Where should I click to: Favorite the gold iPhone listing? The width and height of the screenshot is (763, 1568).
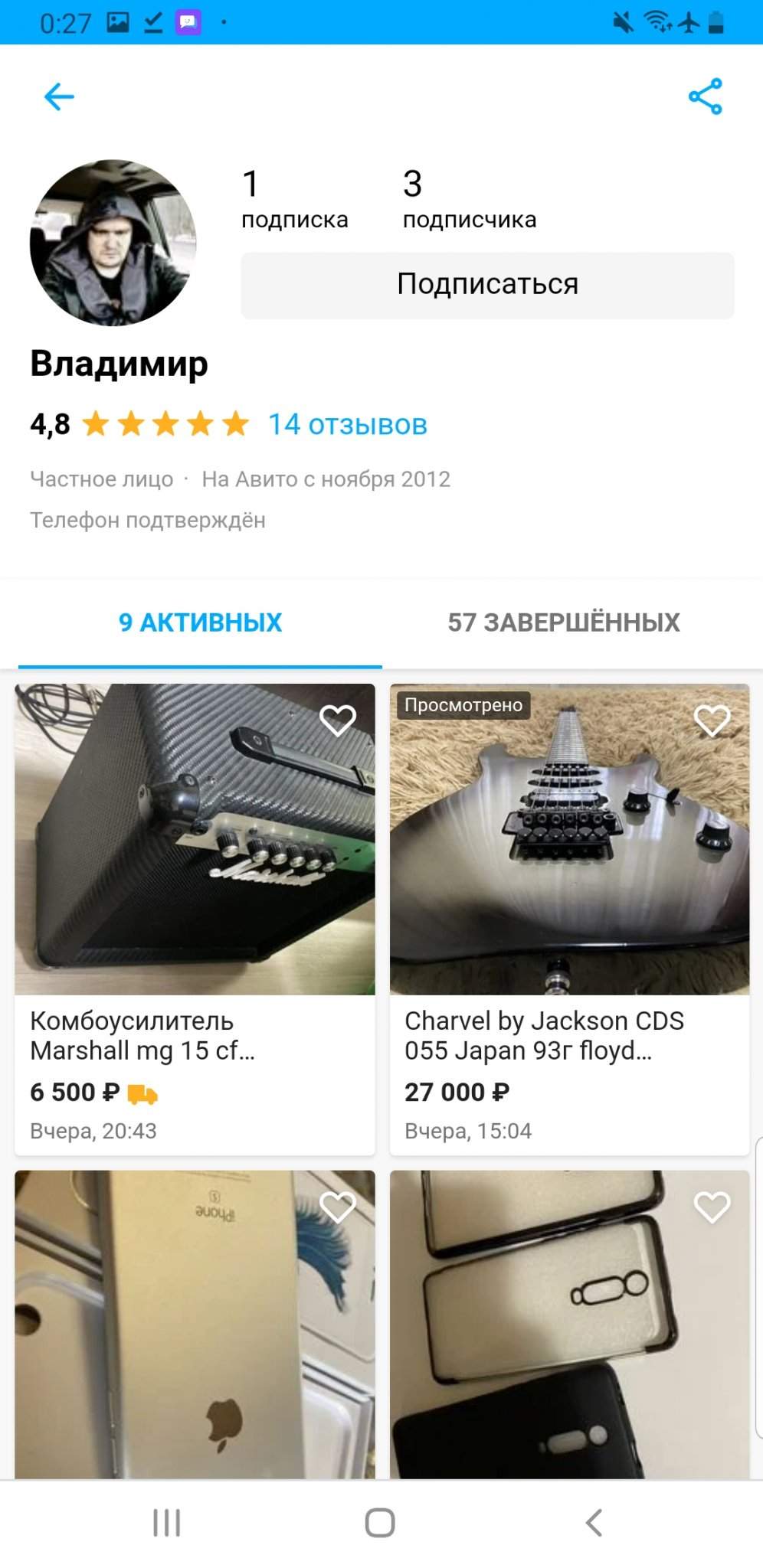pos(337,1207)
